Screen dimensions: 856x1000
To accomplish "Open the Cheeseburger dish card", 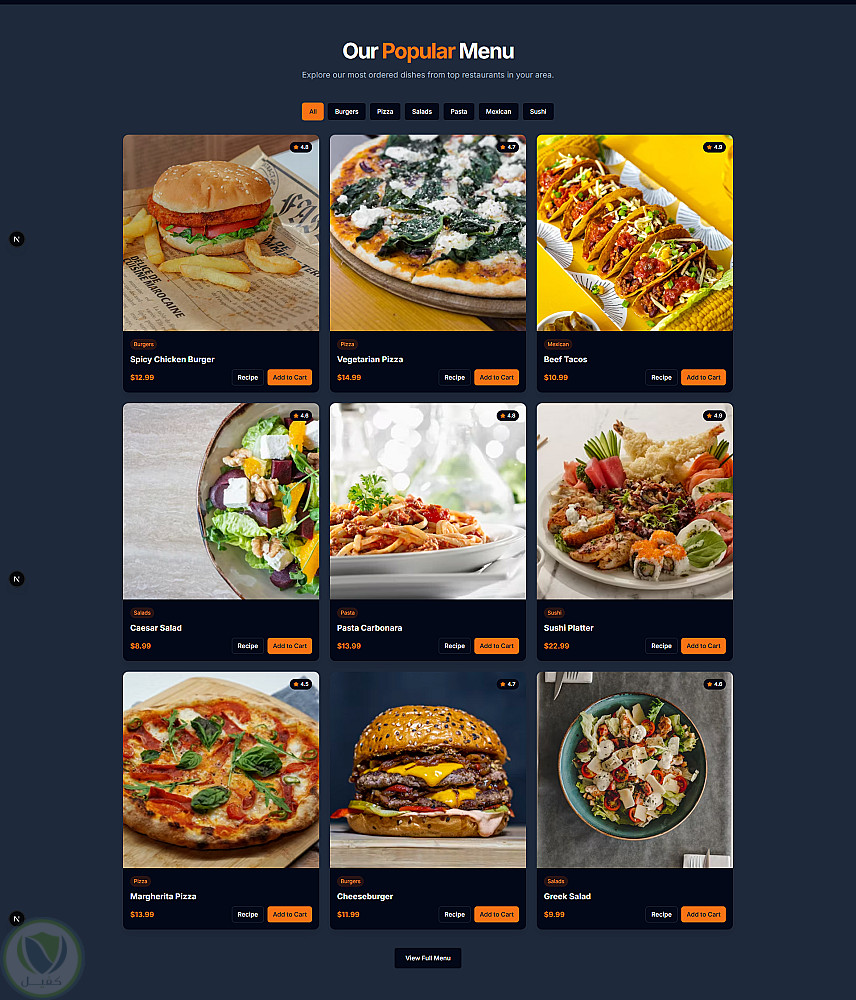I will (x=427, y=770).
